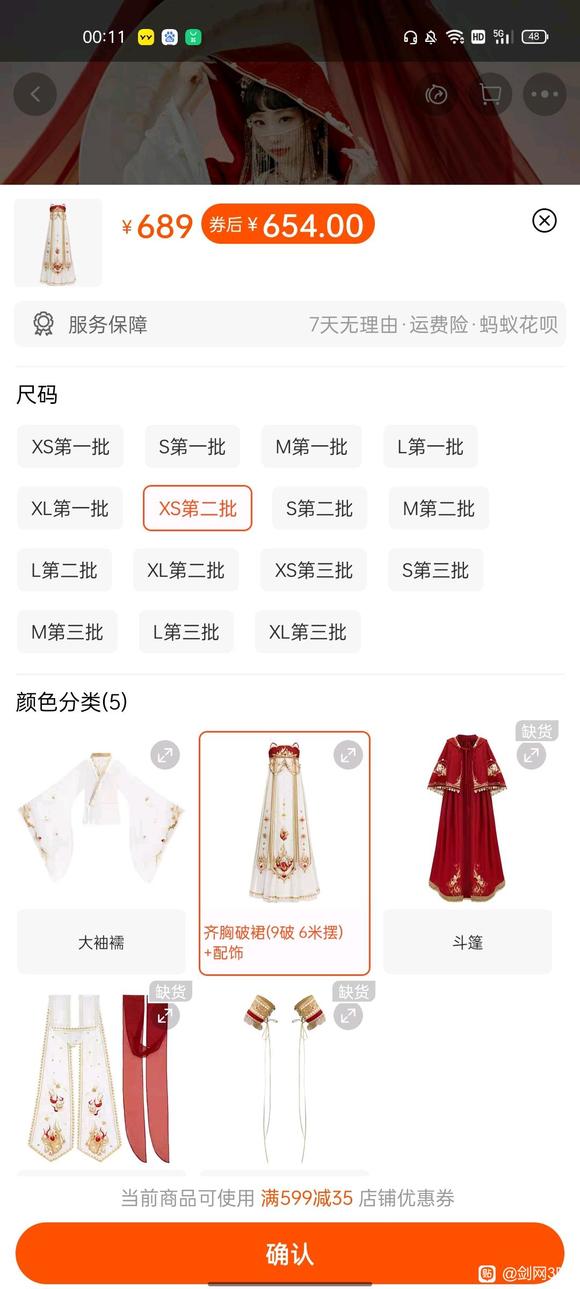The image size is (580, 1289).
Task: Open the selected product thumbnail beside the price
Action: point(58,243)
